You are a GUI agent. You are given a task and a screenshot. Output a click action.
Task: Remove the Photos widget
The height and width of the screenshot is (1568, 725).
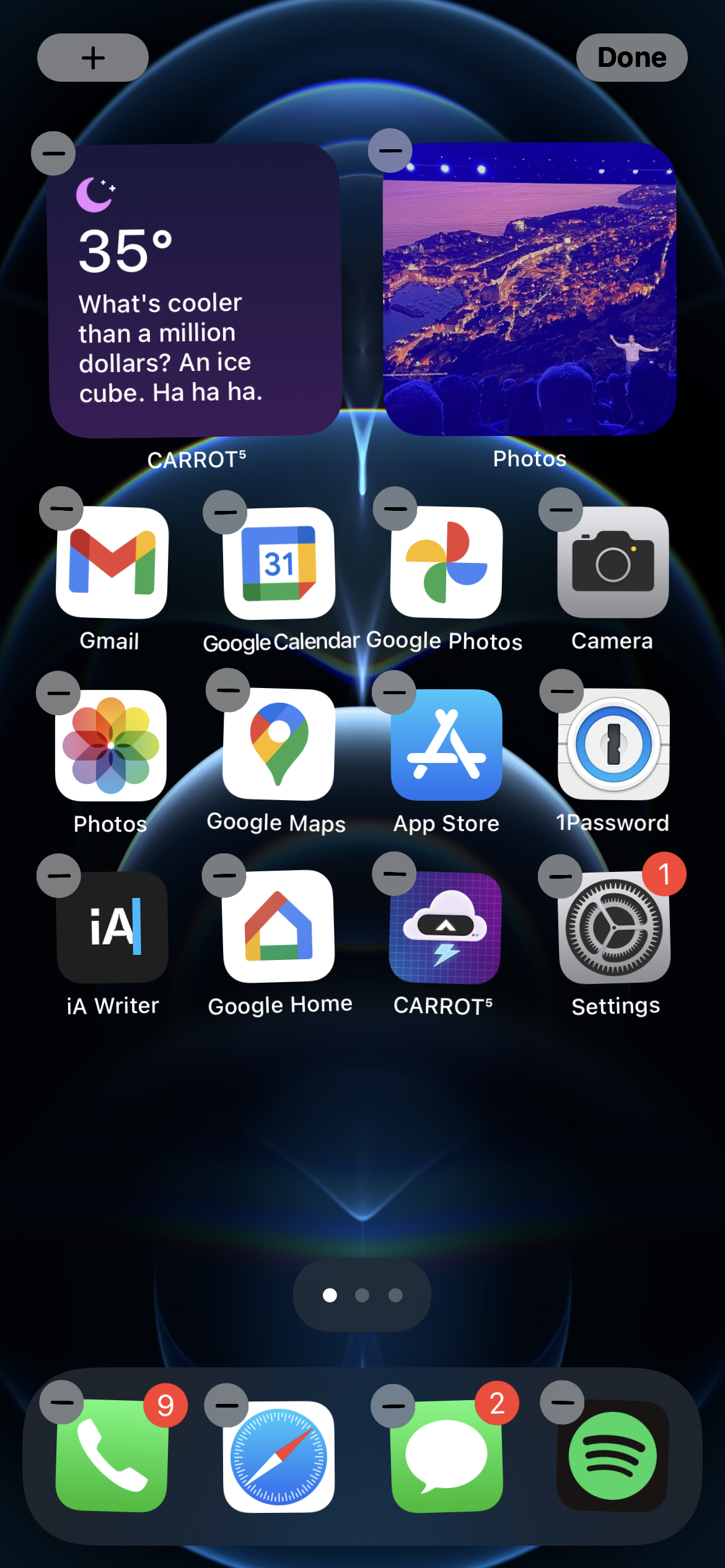point(390,150)
